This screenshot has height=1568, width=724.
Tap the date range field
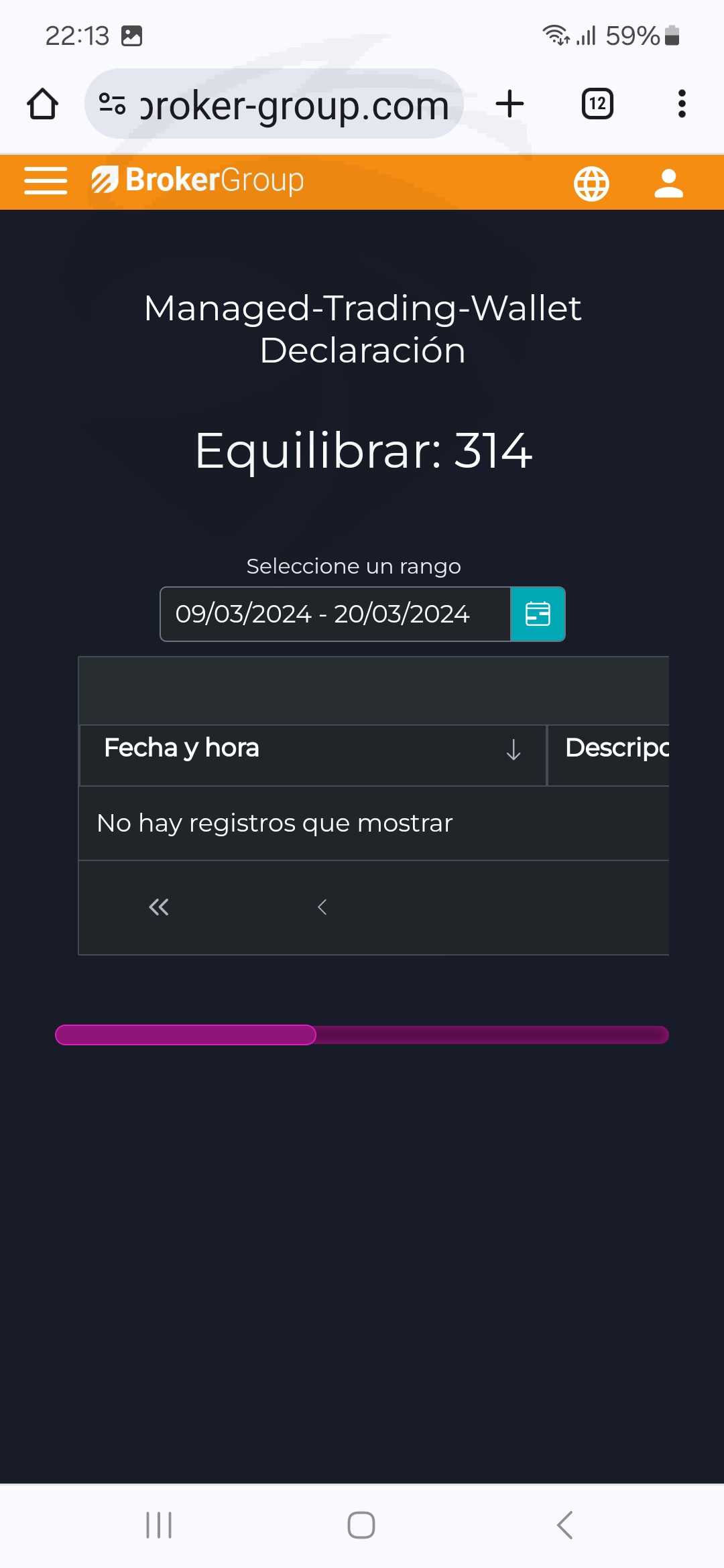335,614
